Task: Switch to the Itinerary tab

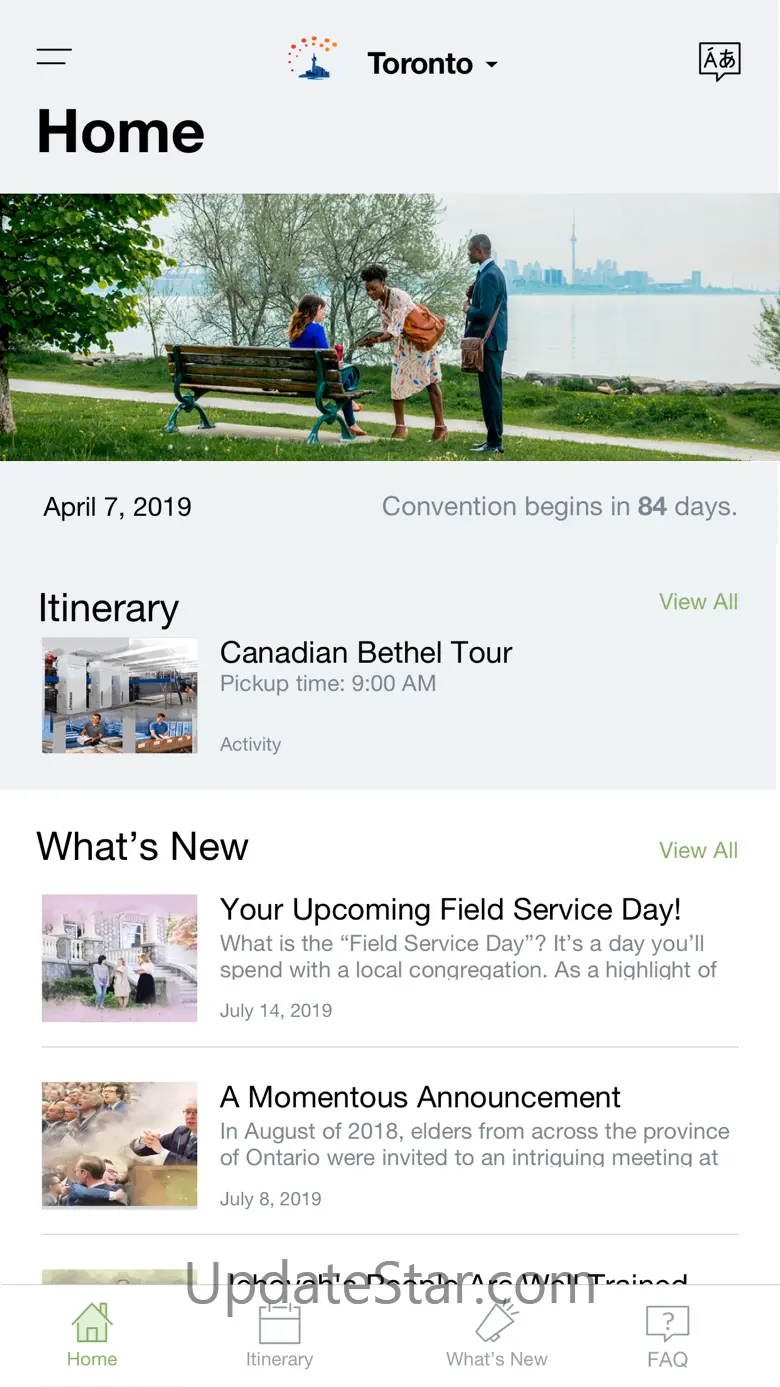Action: (x=279, y=1335)
